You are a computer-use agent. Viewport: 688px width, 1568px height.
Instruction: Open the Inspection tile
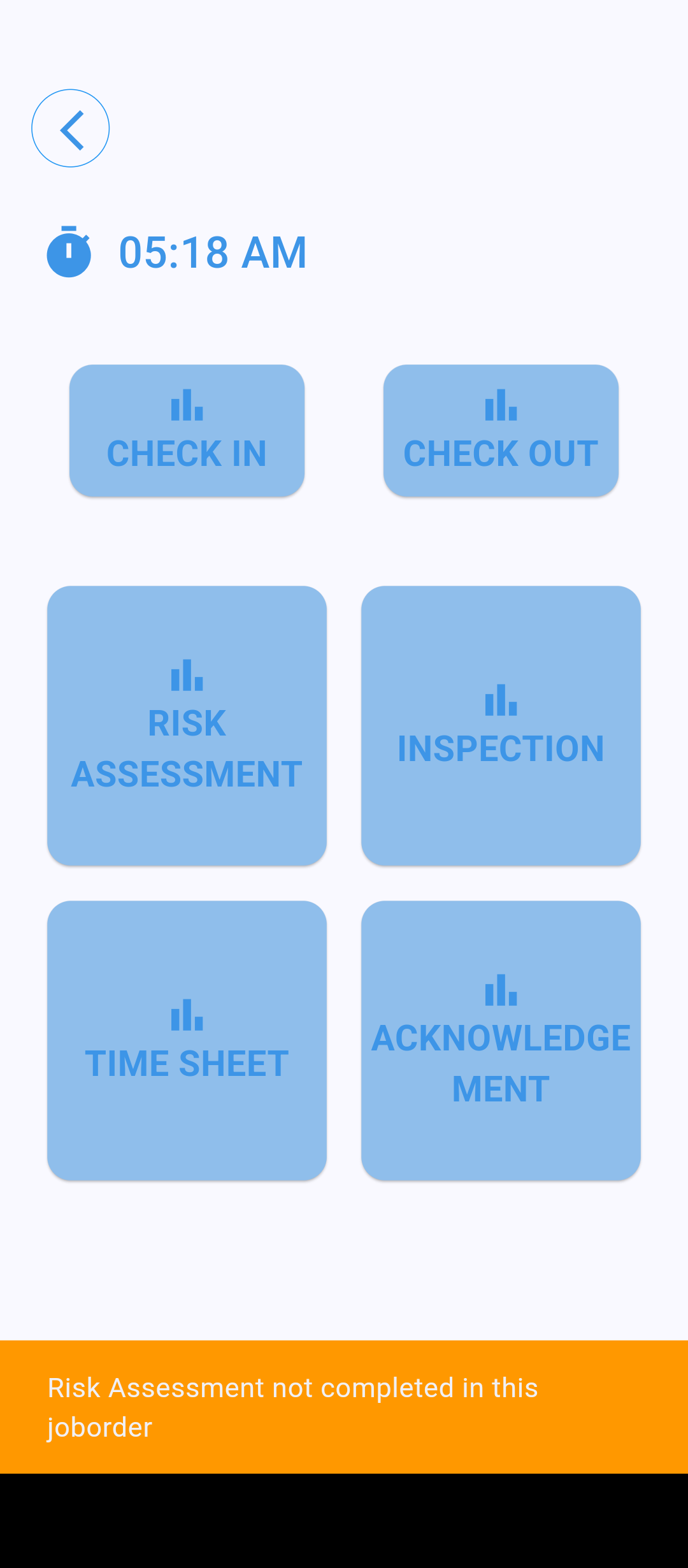501,725
